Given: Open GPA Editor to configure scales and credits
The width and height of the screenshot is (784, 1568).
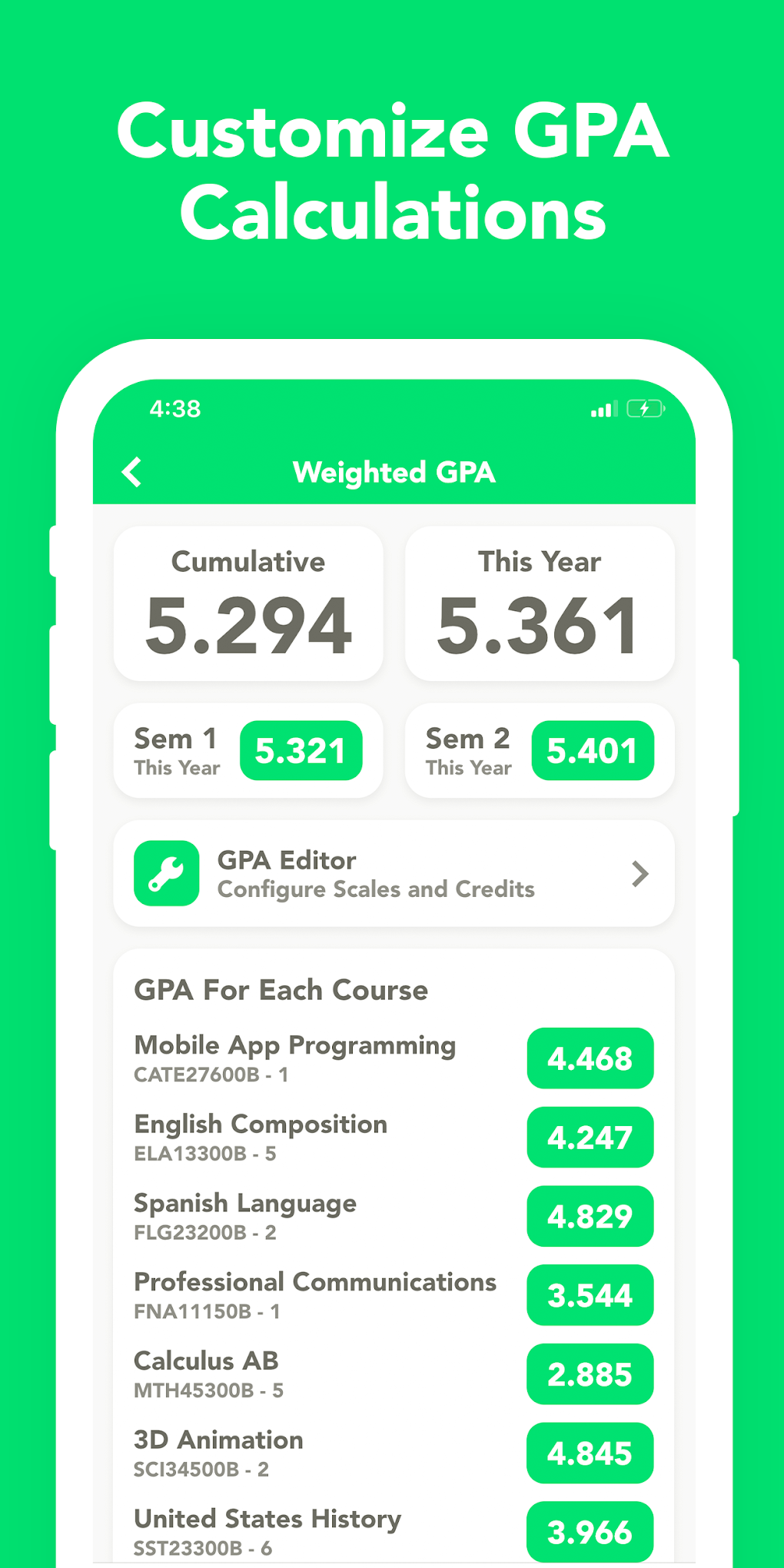Looking at the screenshot, I should point(393,874).
